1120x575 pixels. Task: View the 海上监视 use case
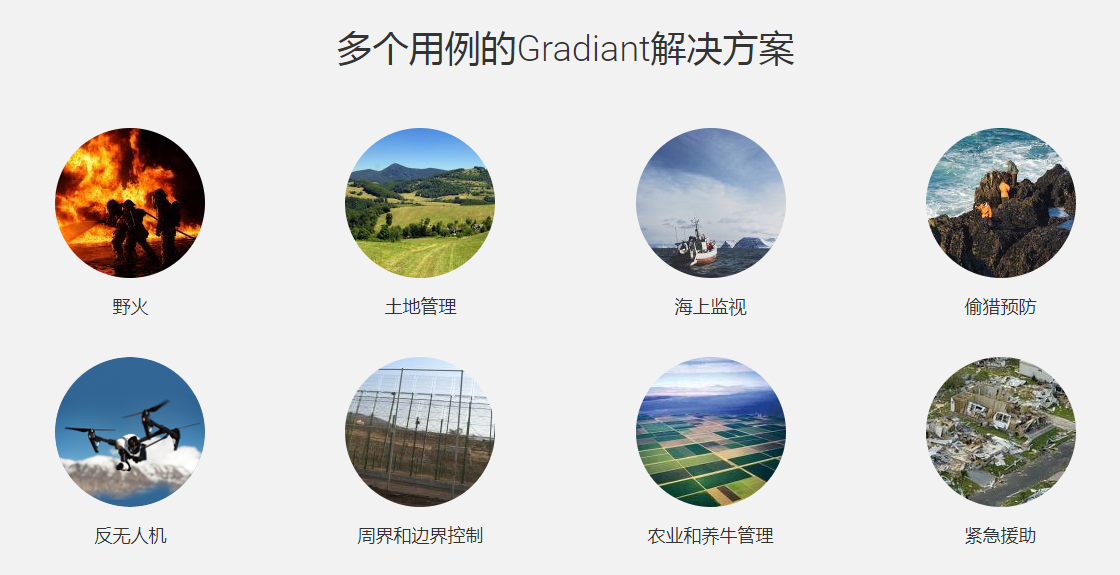click(x=710, y=203)
